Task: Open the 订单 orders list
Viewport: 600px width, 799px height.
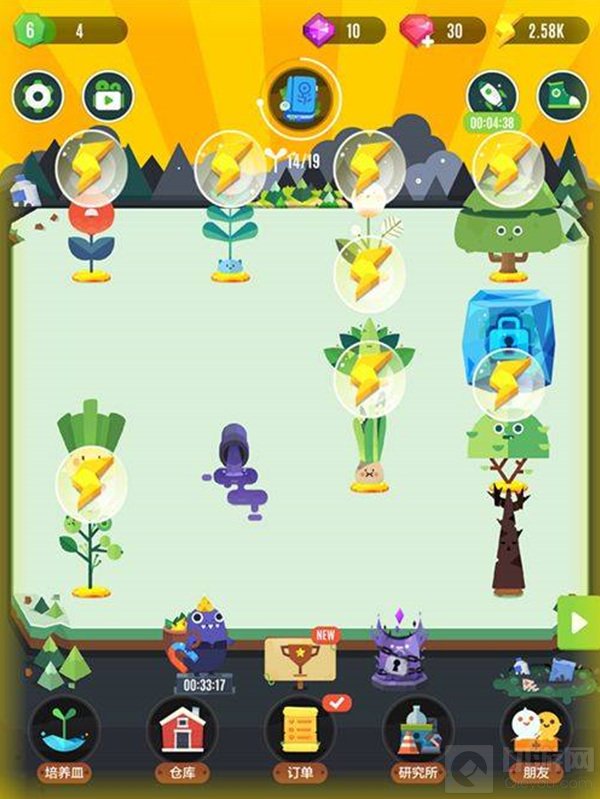Action: (x=300, y=731)
